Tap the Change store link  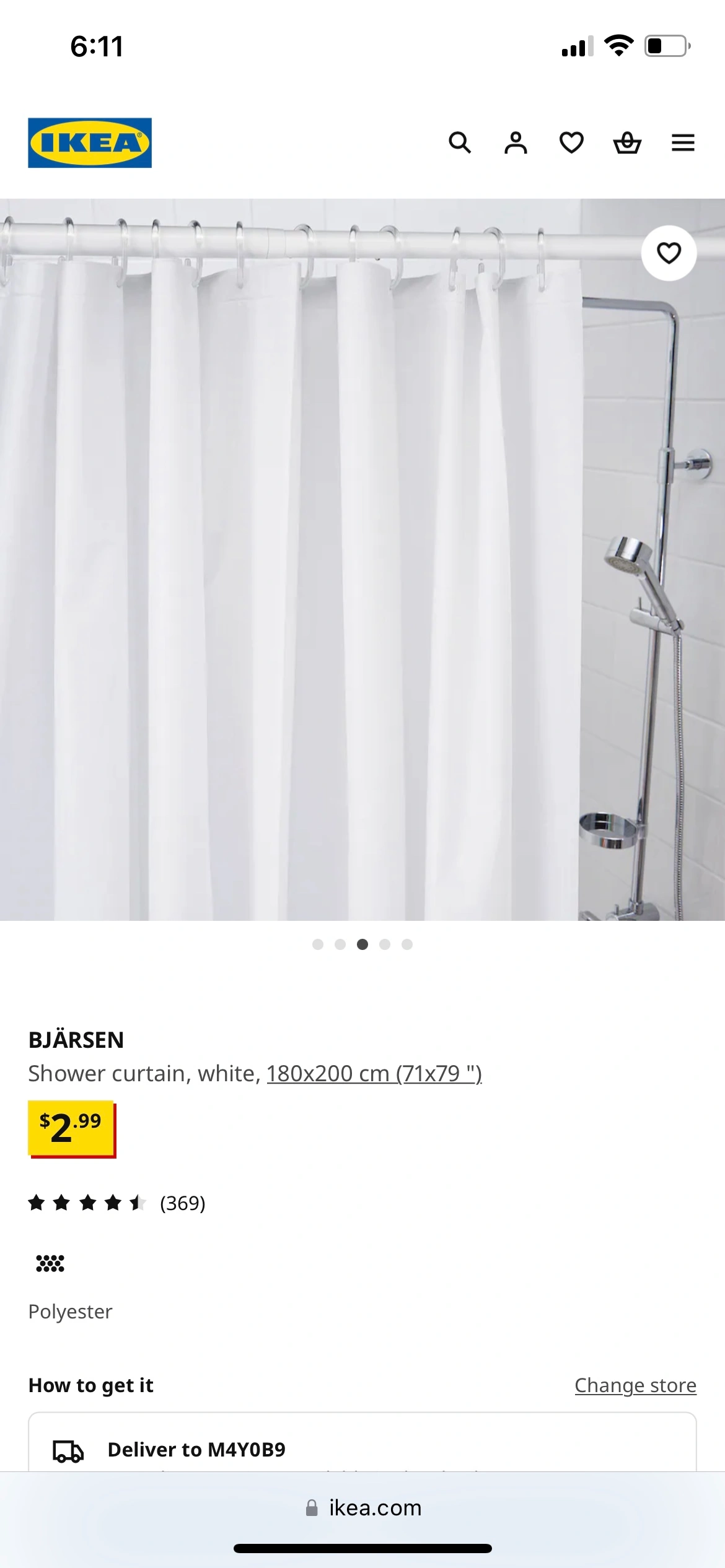click(x=635, y=1385)
